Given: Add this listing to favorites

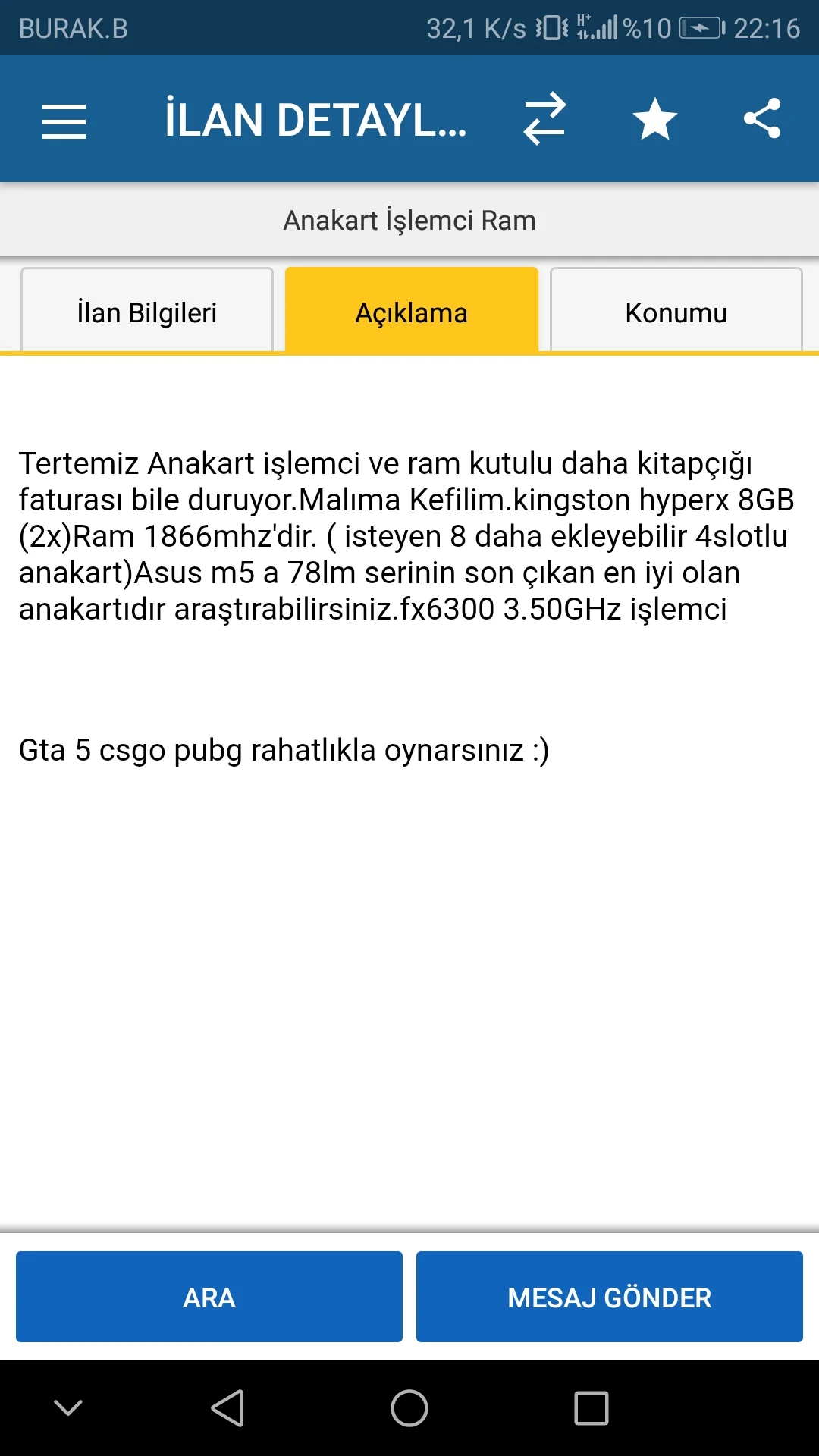Looking at the screenshot, I should pos(654,119).
